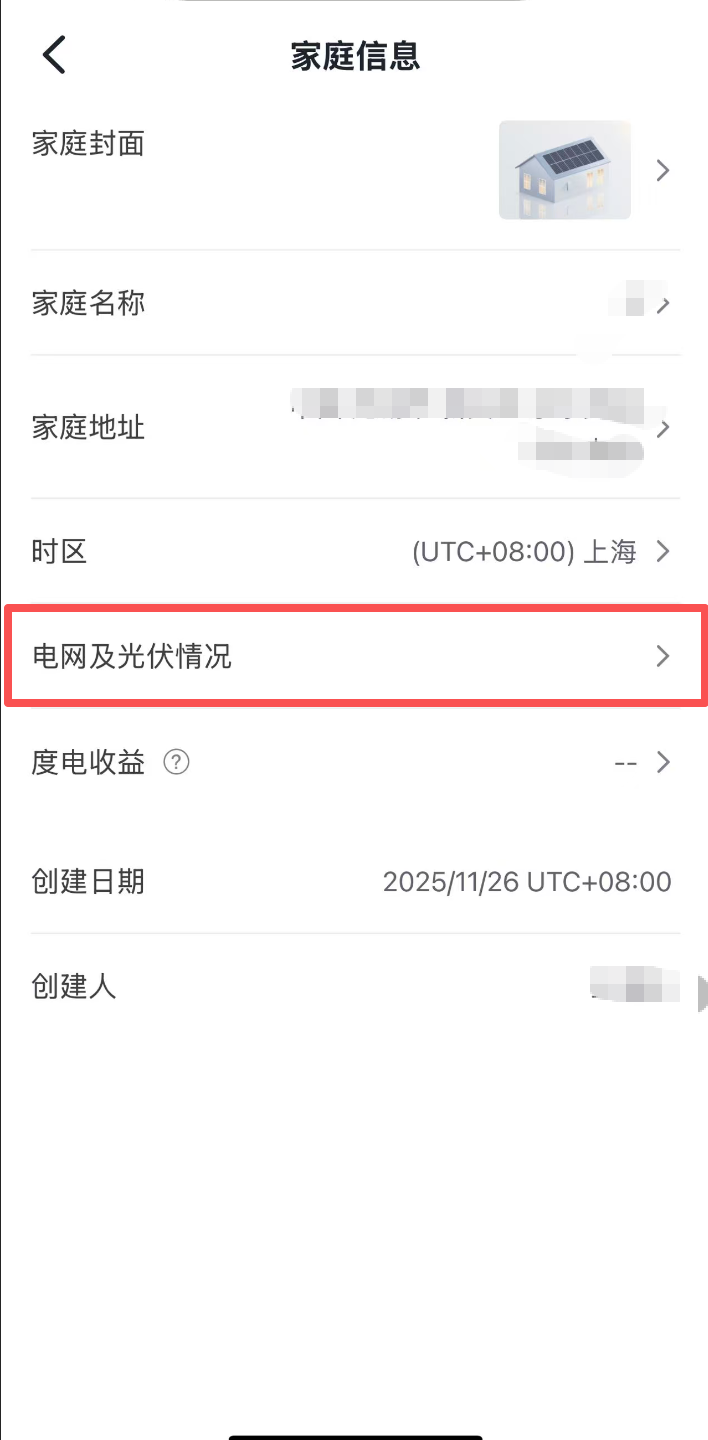Go back from 家庭信息 page
Screen dimensions: 708x1440
(54, 54)
